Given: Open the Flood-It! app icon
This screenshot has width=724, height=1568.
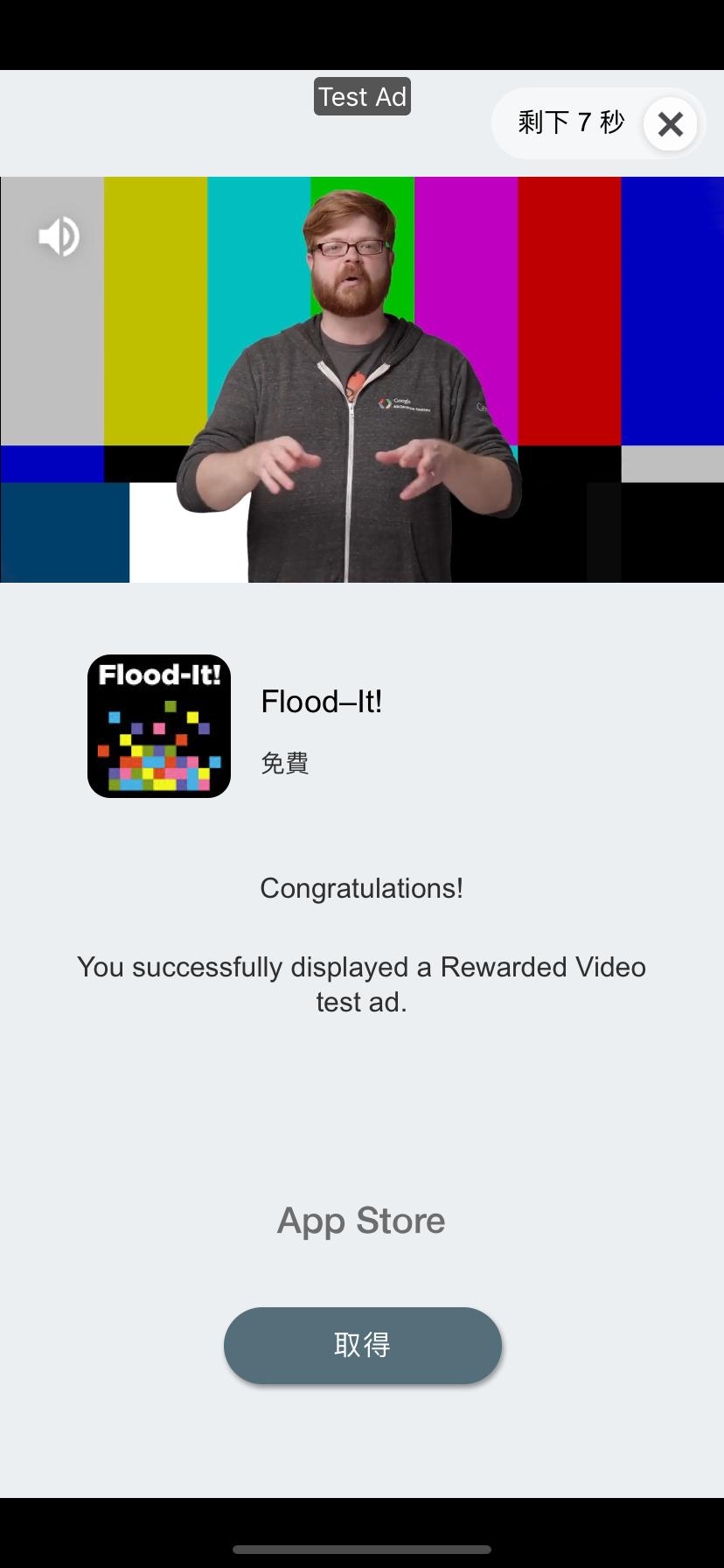Looking at the screenshot, I should [x=159, y=725].
